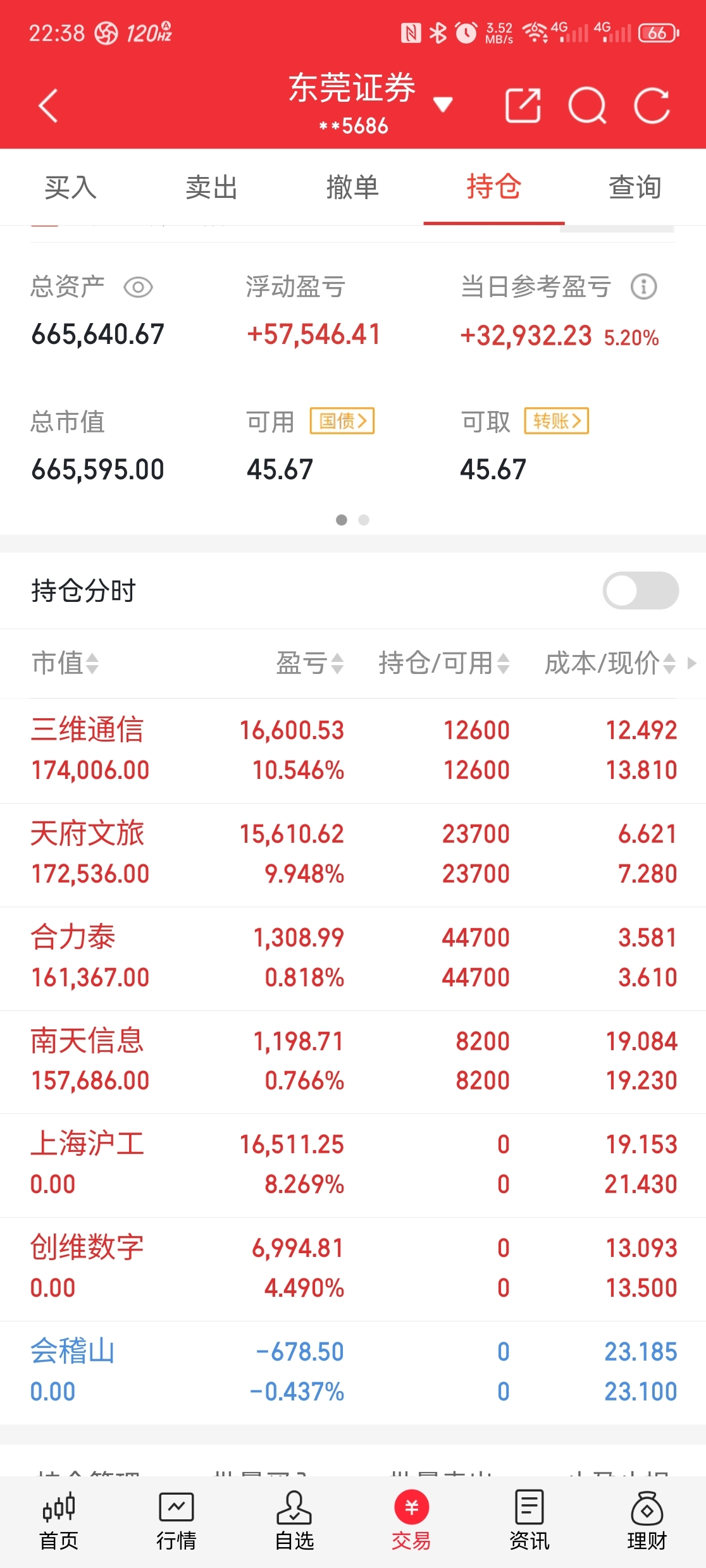706x1568 pixels.
Task: Switch to the 买入 tab
Action: 70,187
